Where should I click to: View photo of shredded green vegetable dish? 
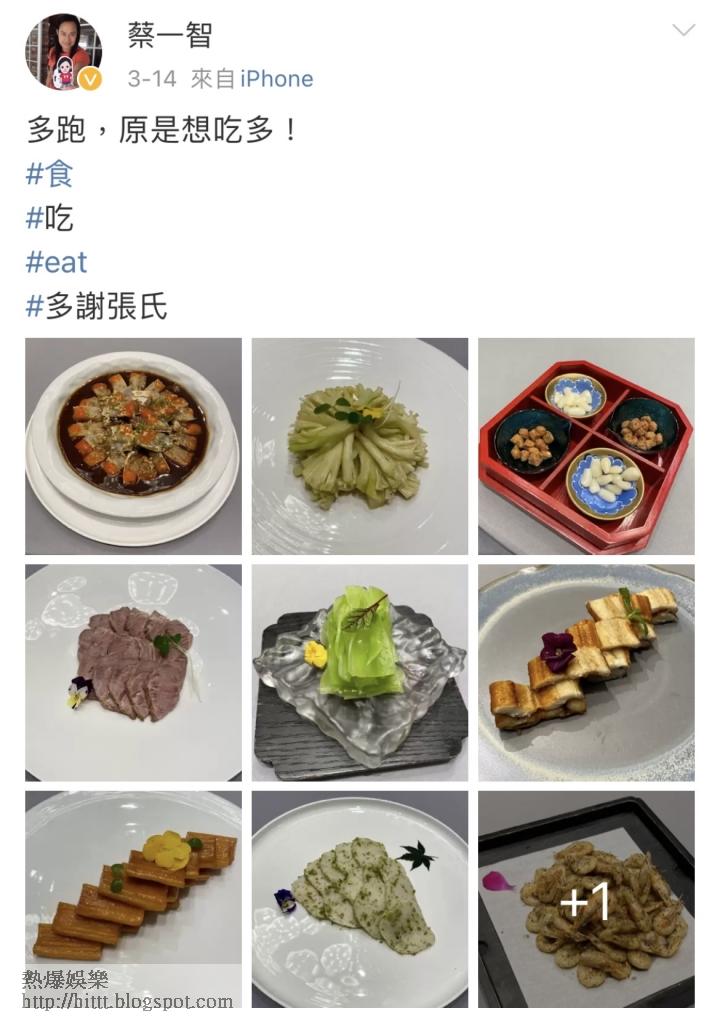click(x=359, y=446)
